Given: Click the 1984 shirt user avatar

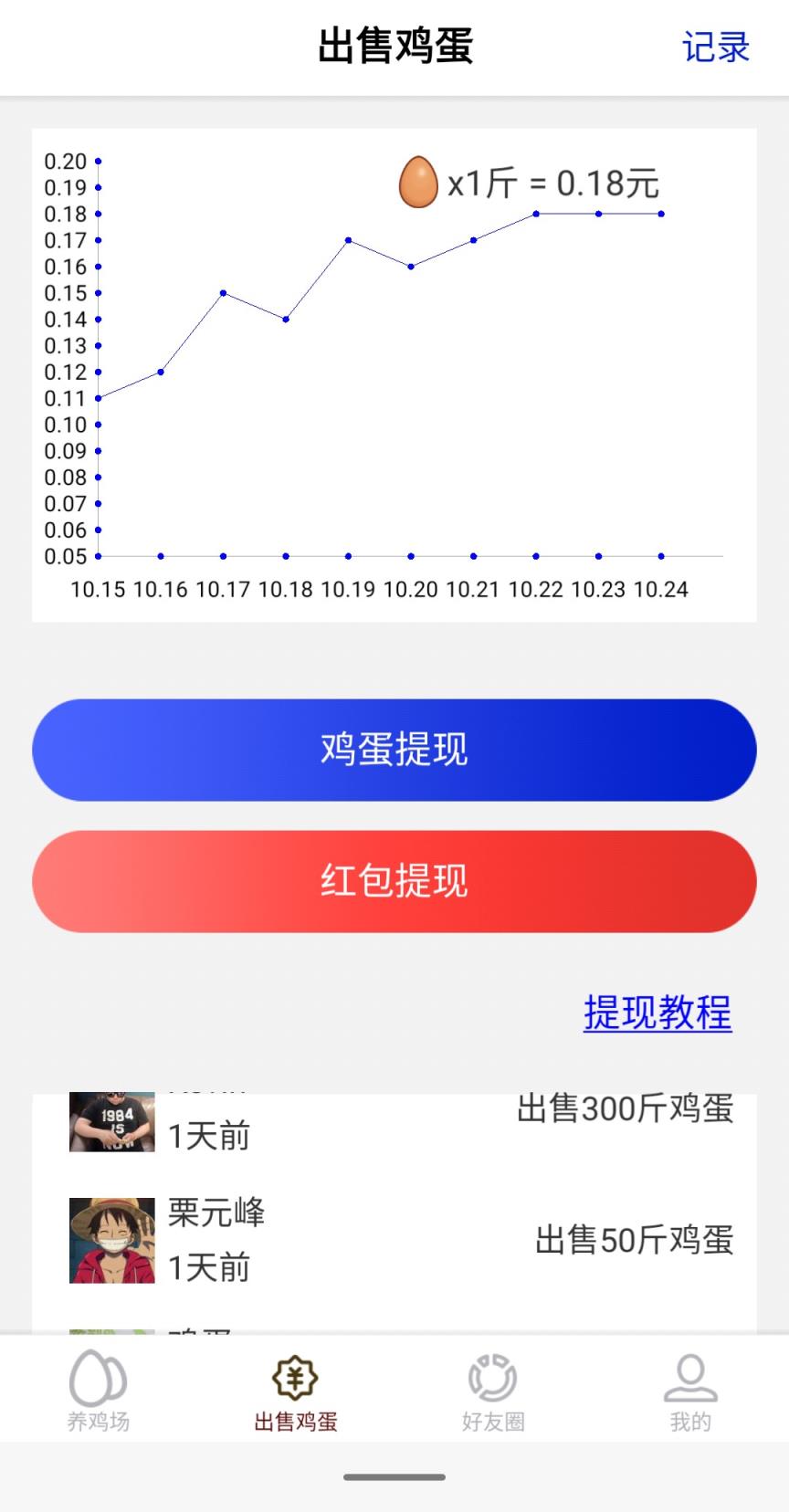Looking at the screenshot, I should (112, 1122).
